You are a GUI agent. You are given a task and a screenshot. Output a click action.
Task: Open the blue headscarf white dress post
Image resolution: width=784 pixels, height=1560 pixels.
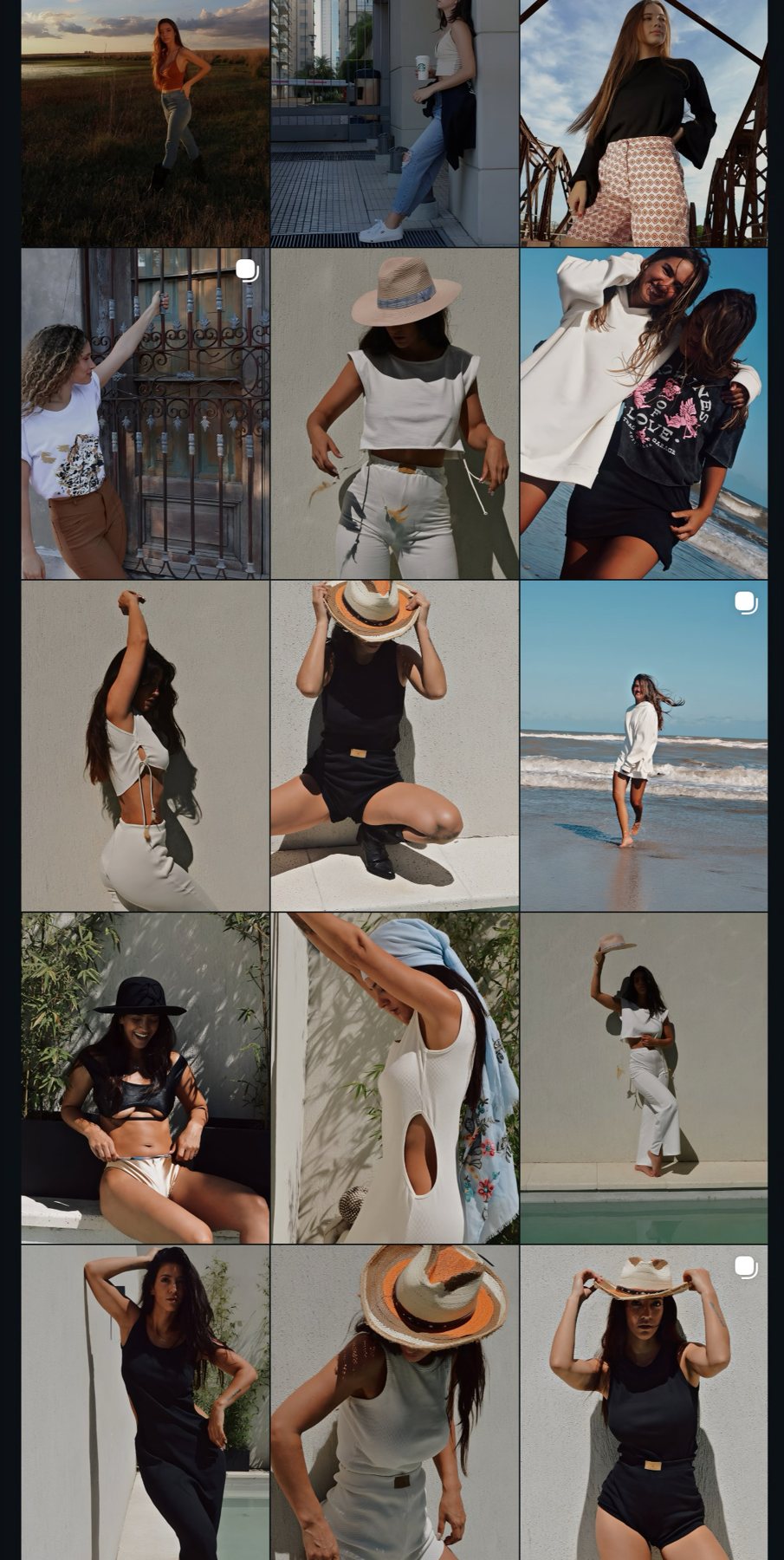[394, 1078]
